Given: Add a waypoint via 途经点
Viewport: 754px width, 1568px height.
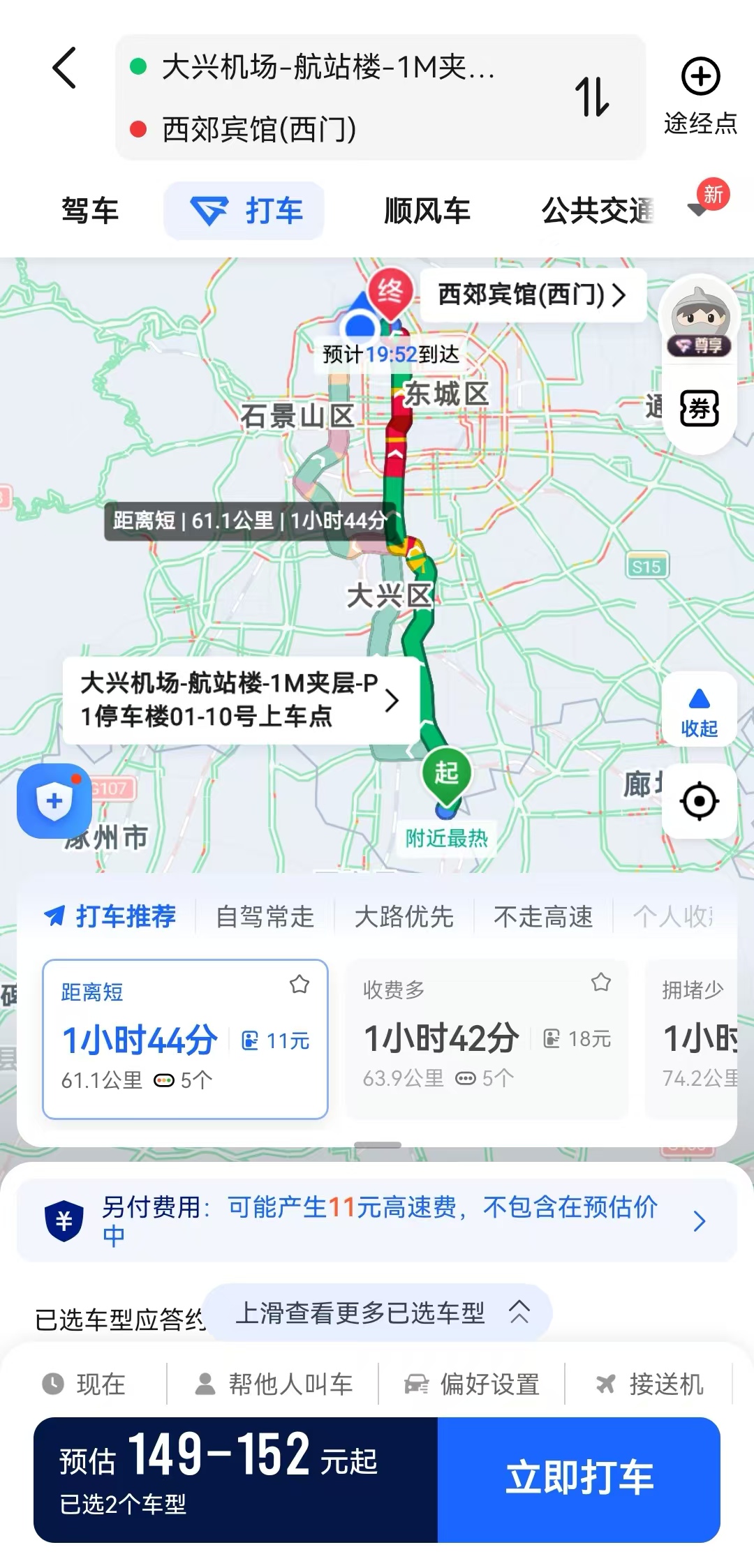Looking at the screenshot, I should (700, 96).
